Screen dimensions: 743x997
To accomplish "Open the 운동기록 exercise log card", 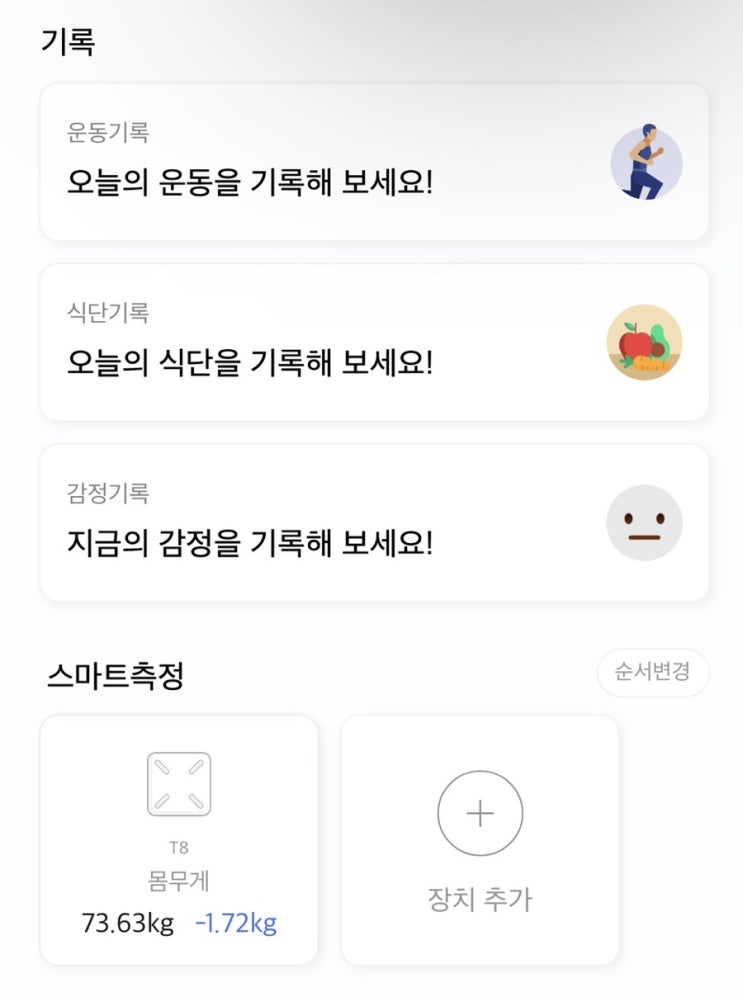I will point(374,162).
